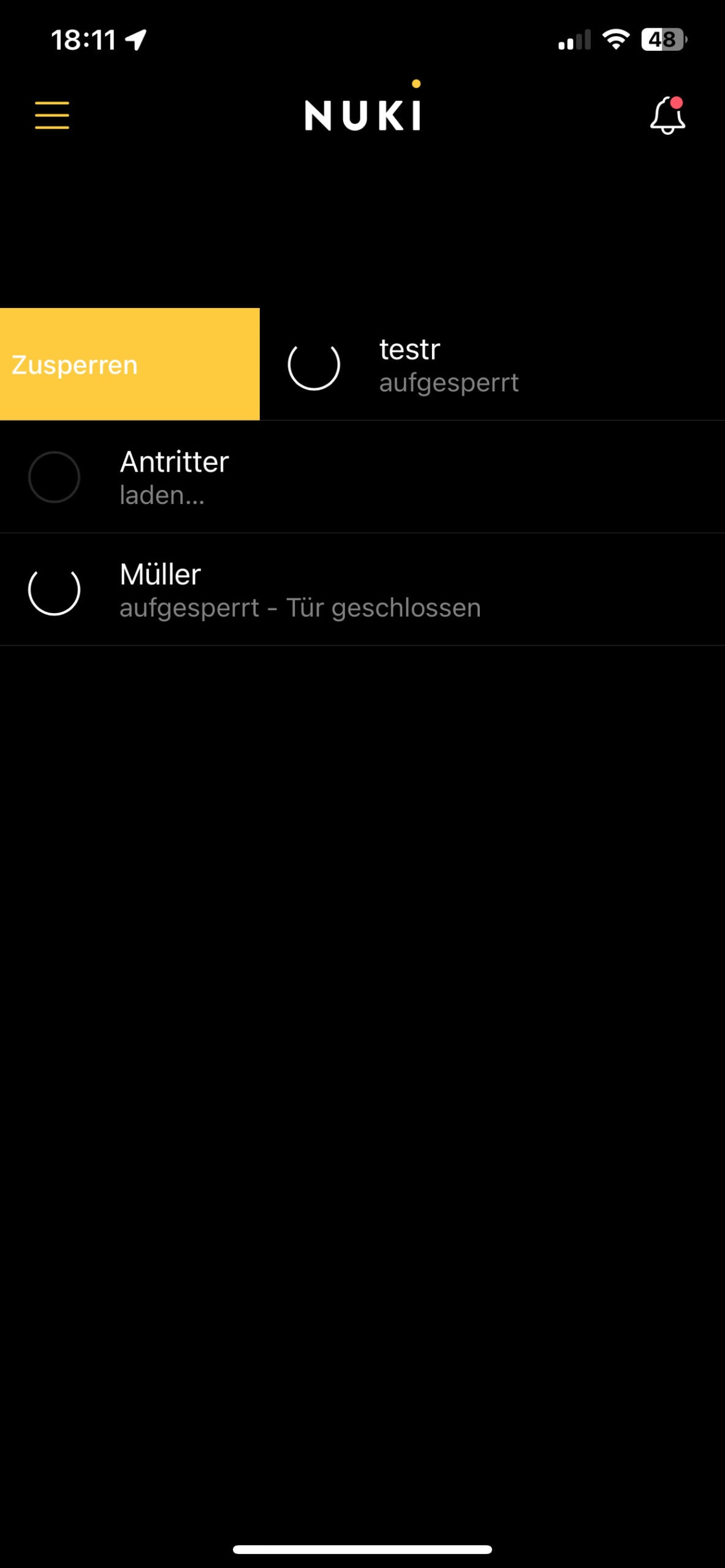
Task: Open the Müller lock row
Action: 362,590
